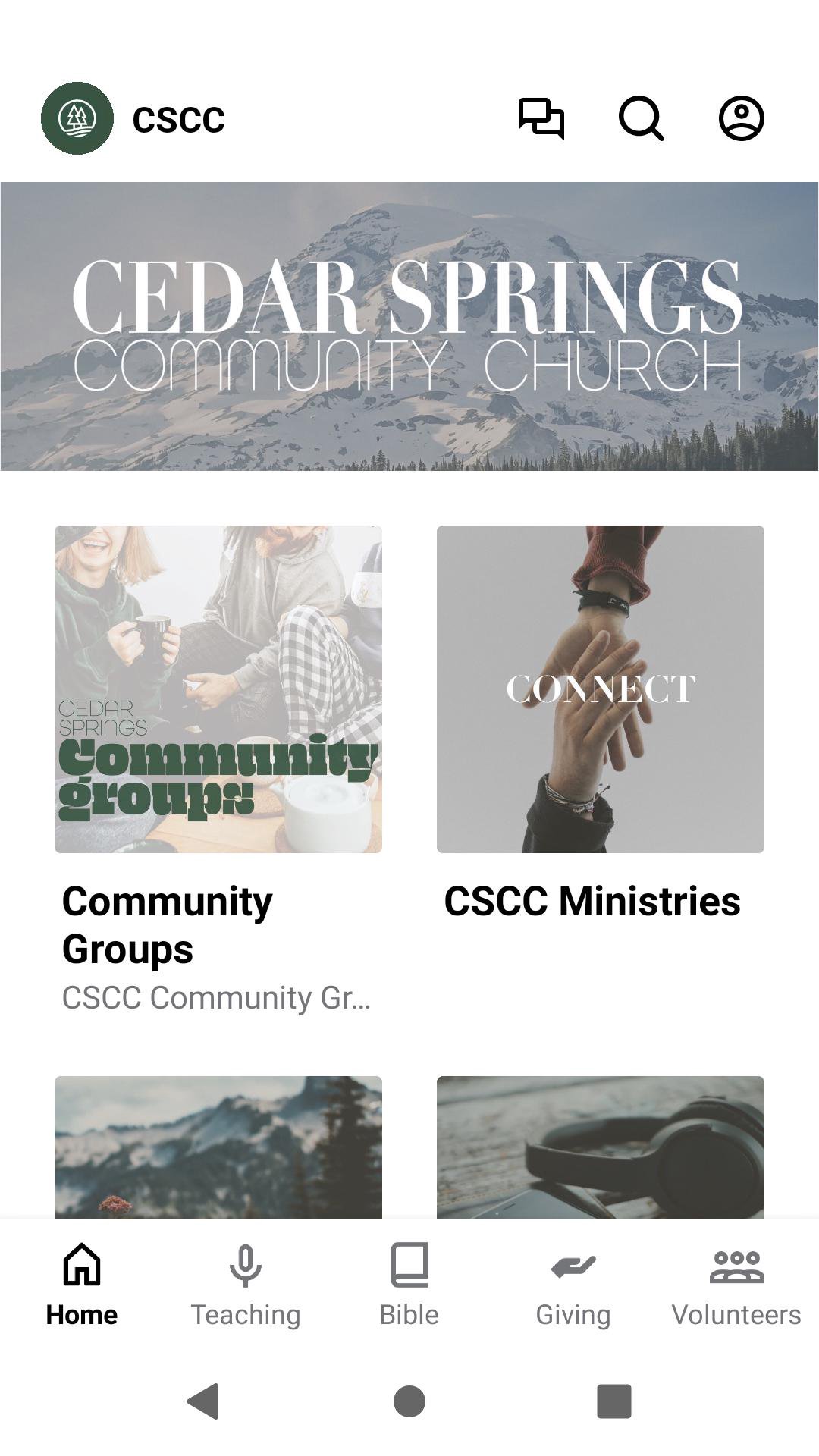Open recent apps with the square button
This screenshot has width=819, height=1456.
coord(614,1401)
